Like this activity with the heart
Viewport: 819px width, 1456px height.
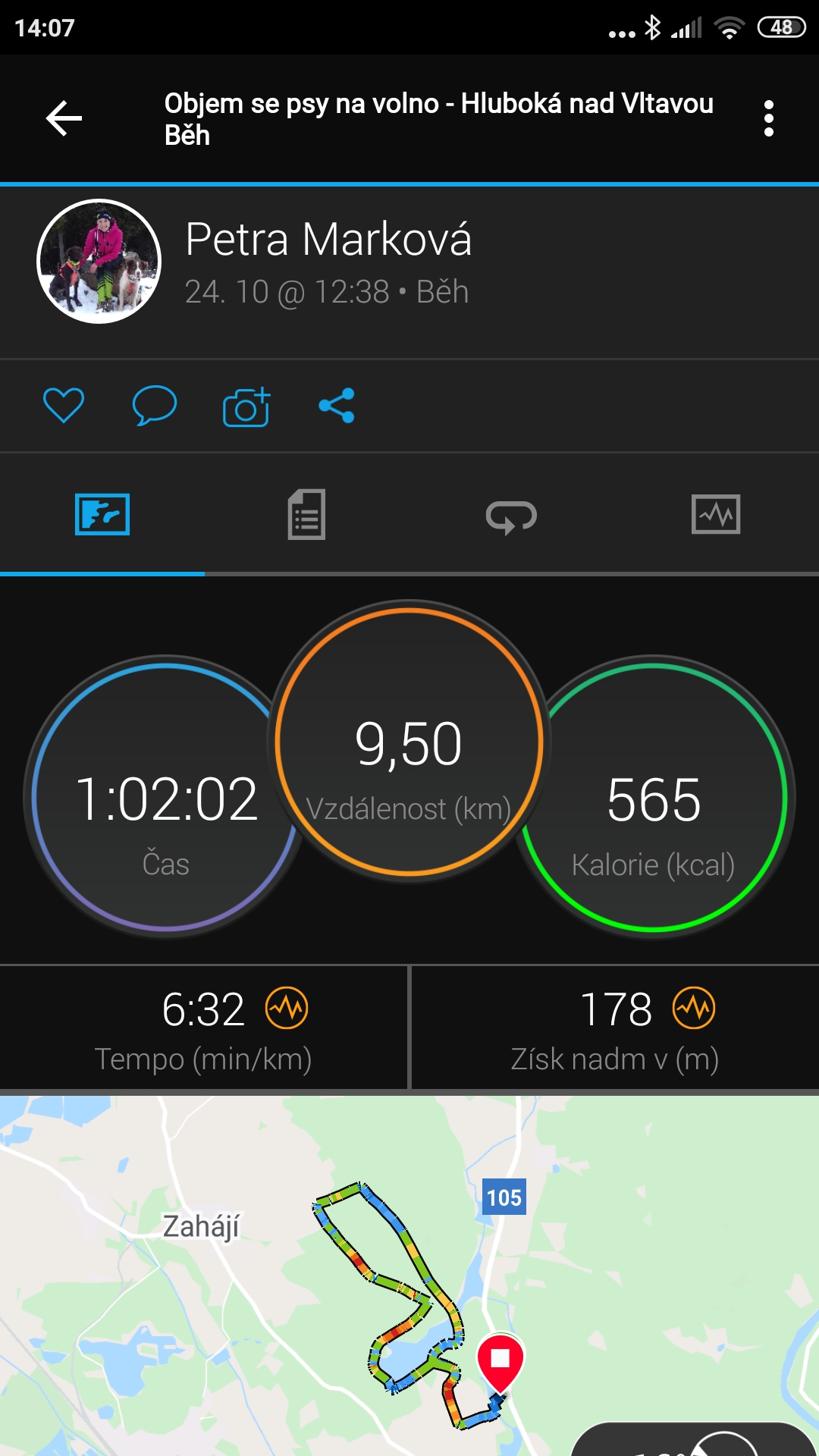(64, 405)
